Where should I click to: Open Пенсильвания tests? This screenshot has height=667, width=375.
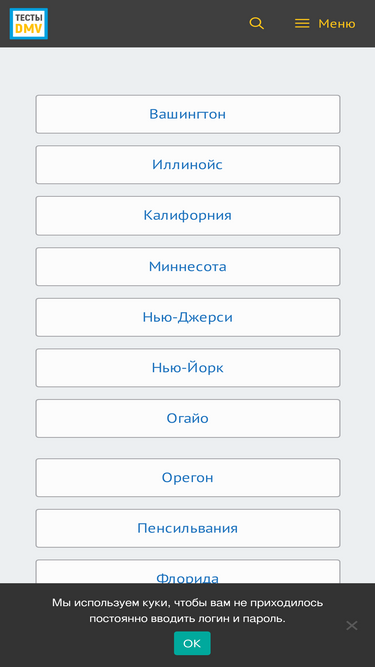188,528
